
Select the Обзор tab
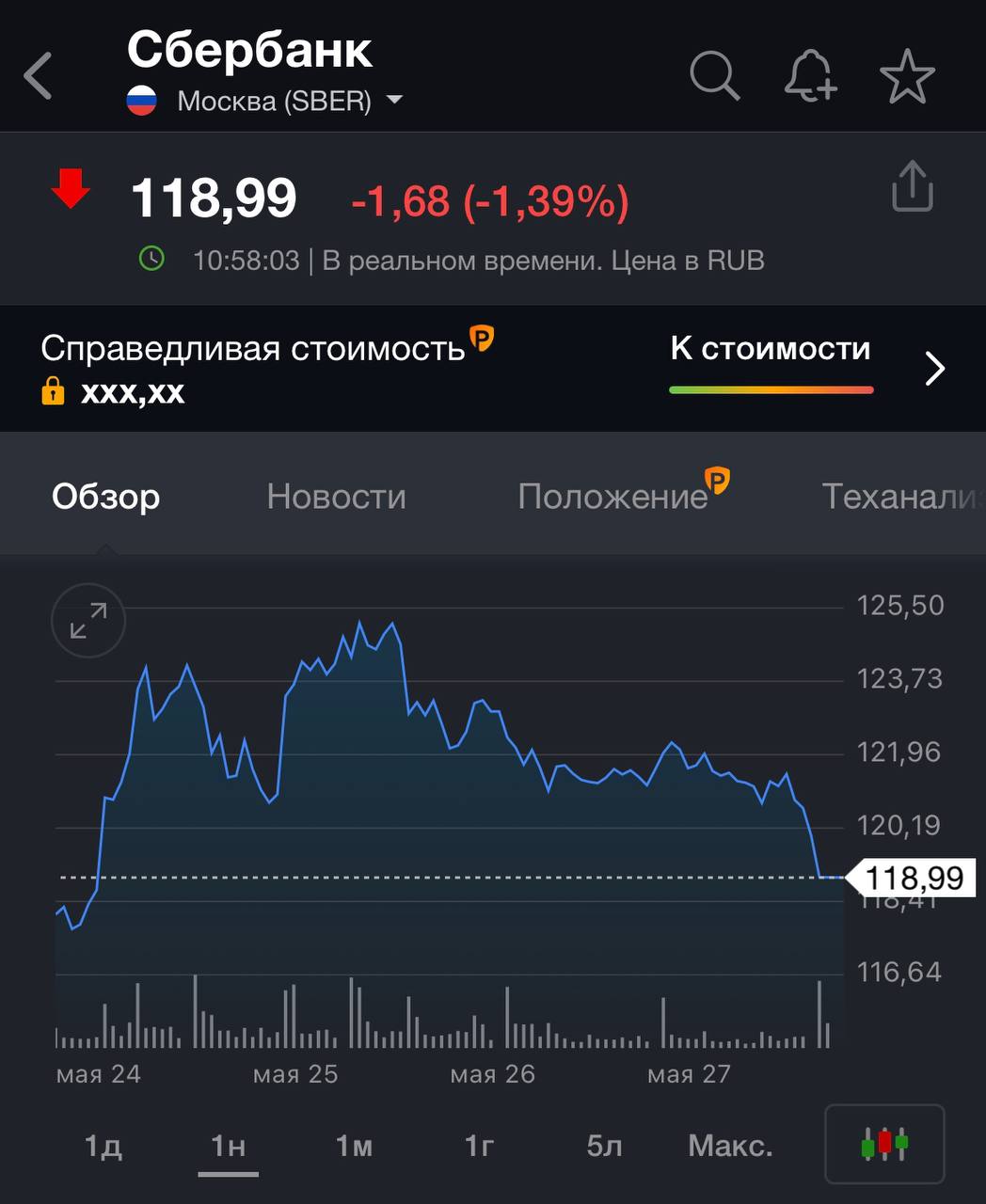[106, 496]
